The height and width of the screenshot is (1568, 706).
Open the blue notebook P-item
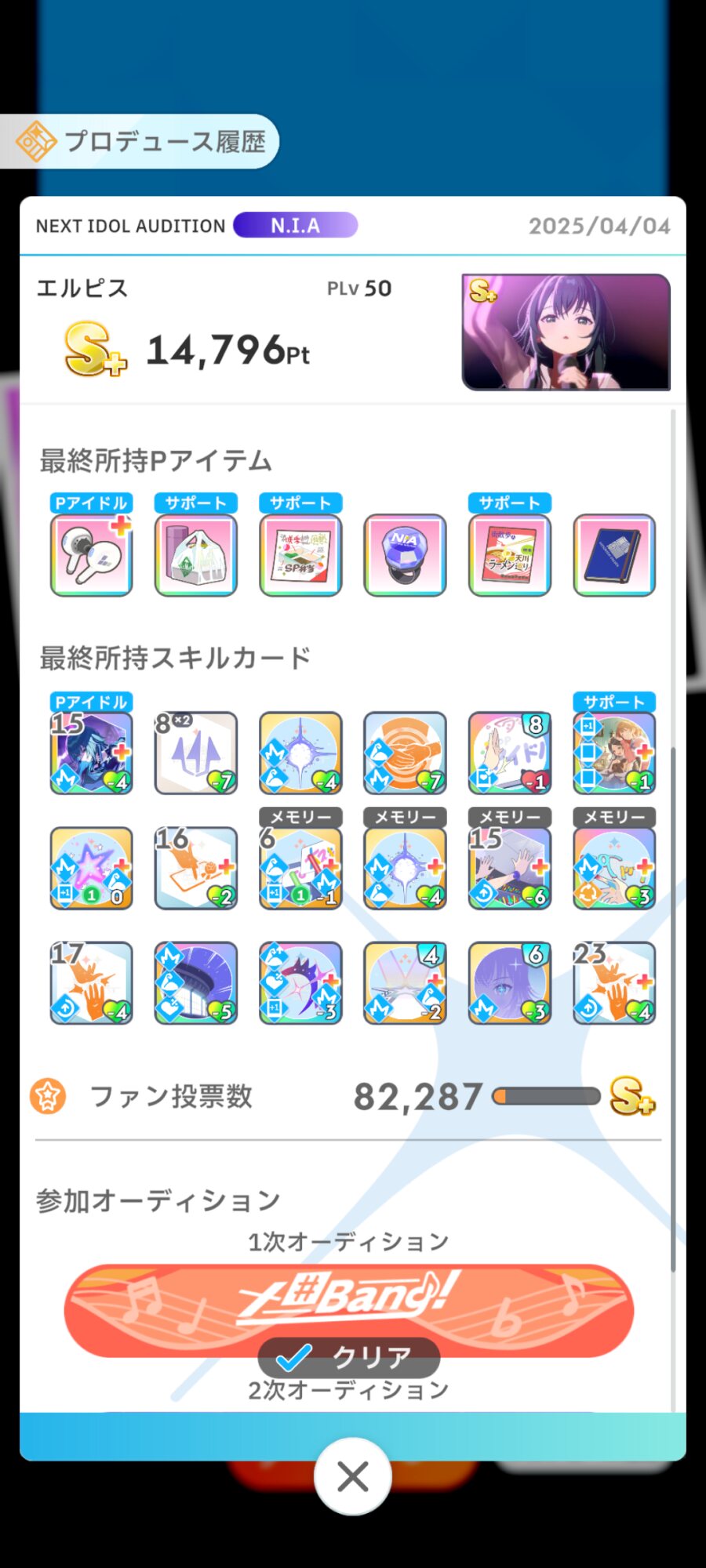tap(614, 555)
